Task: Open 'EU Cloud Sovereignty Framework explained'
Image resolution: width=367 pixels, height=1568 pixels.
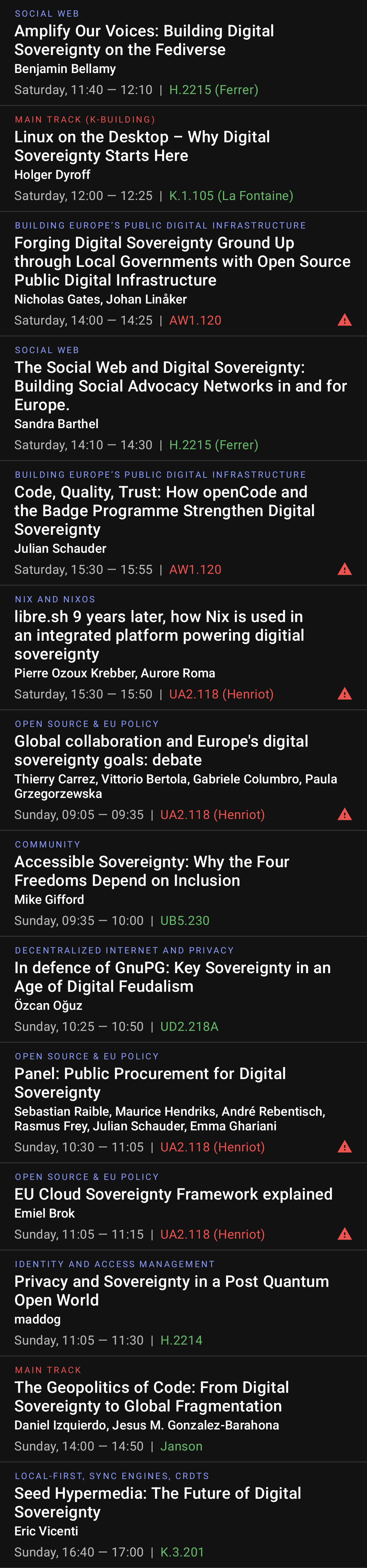Action: 173,1194
